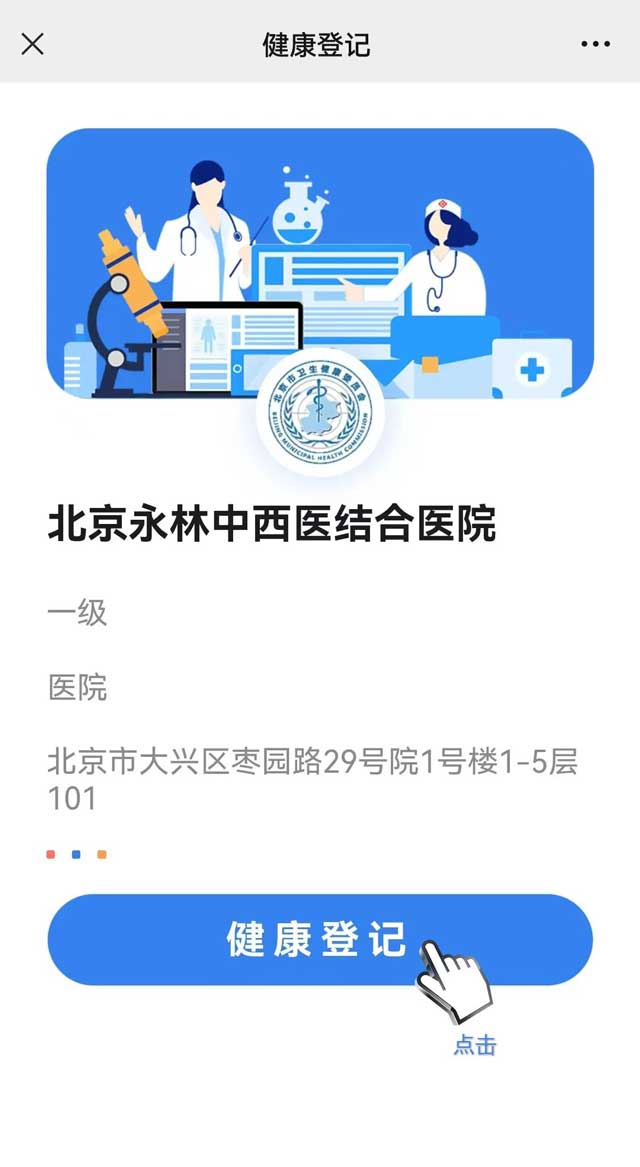Open the three-dot overflow menu

click(595, 44)
